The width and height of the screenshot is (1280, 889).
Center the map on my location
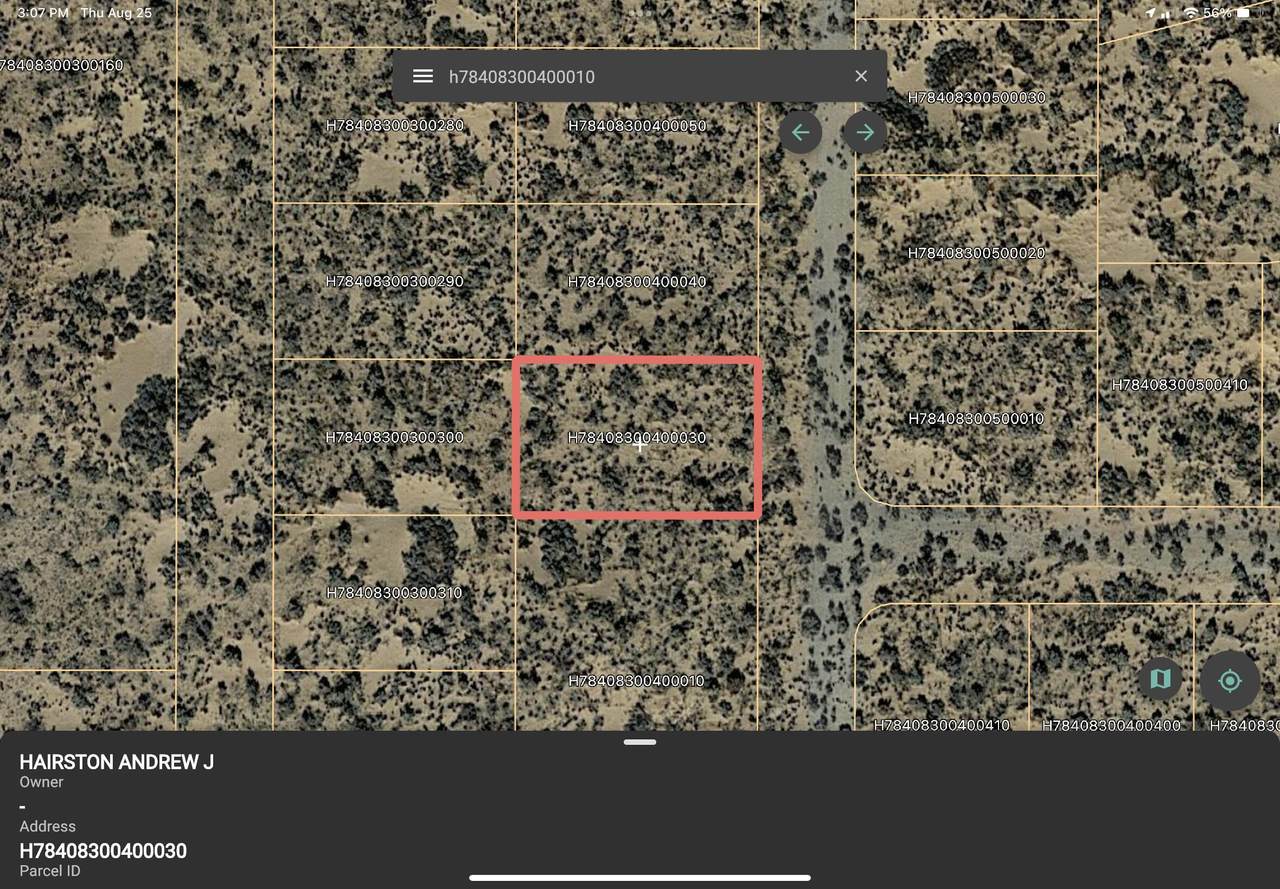(x=1230, y=681)
